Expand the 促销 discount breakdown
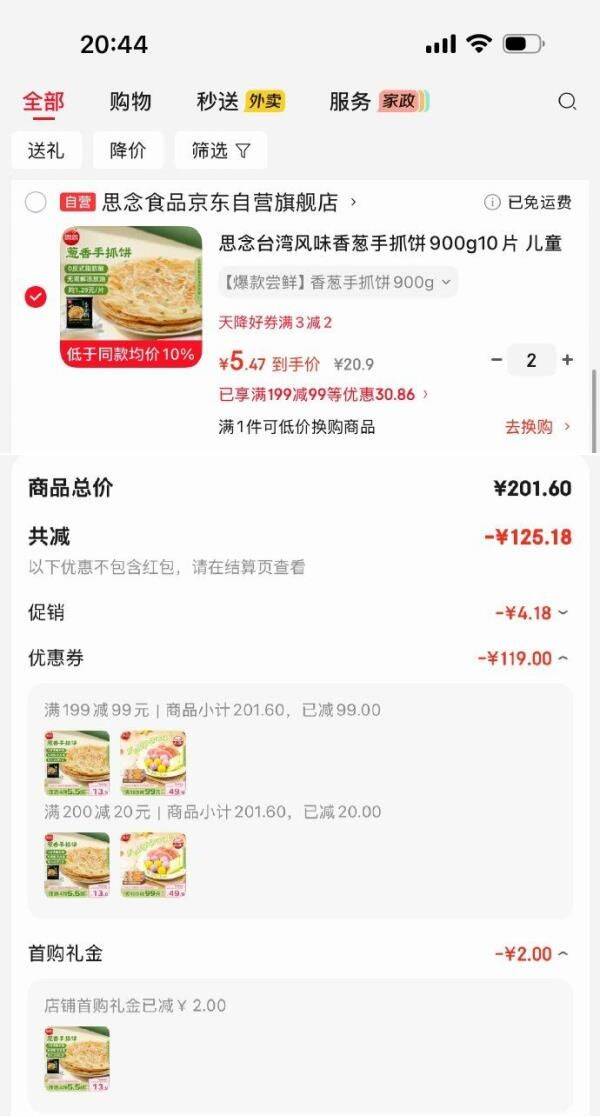Image resolution: width=600 pixels, height=1117 pixels. coord(532,613)
